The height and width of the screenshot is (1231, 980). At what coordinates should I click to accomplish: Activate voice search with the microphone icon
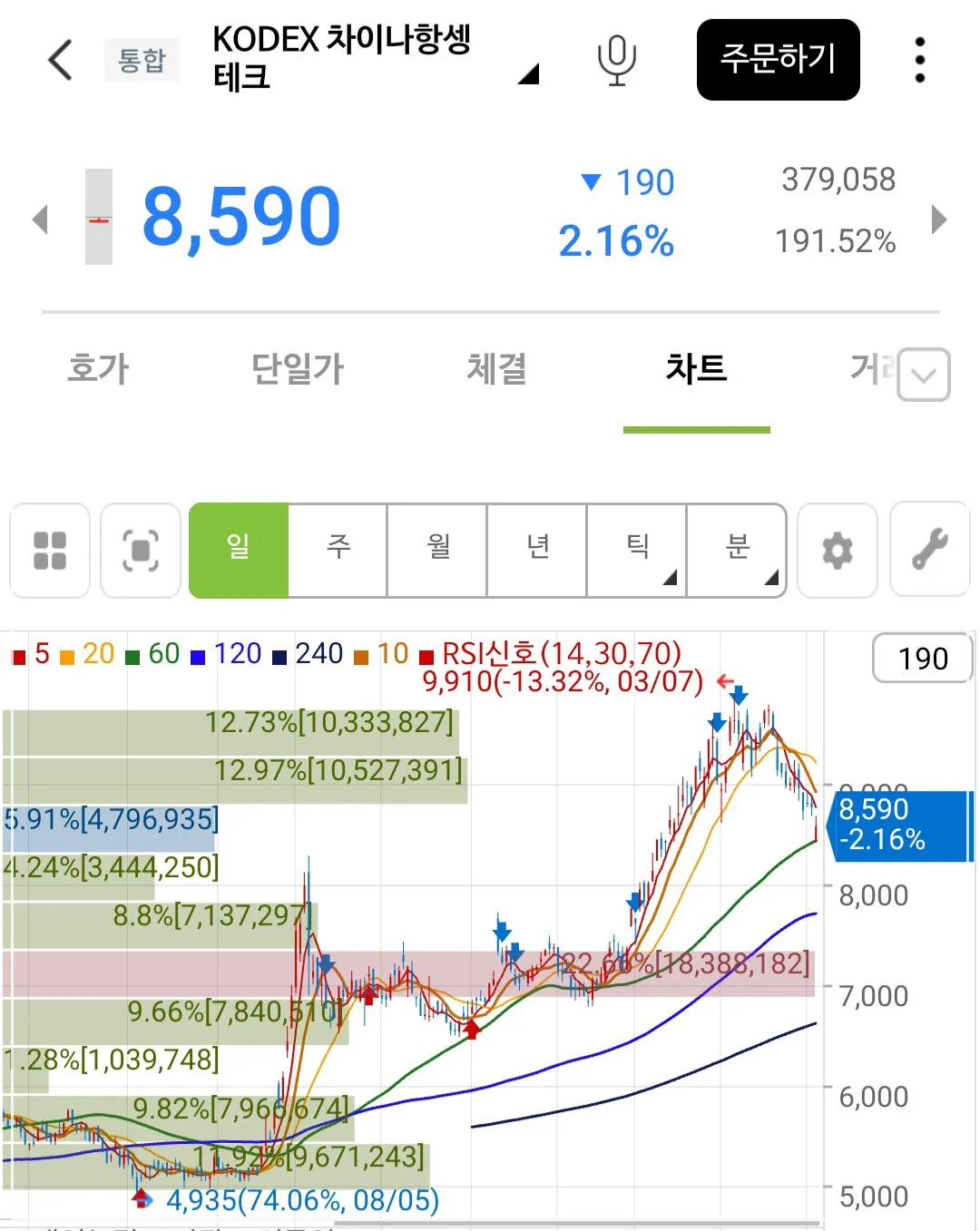coord(615,61)
